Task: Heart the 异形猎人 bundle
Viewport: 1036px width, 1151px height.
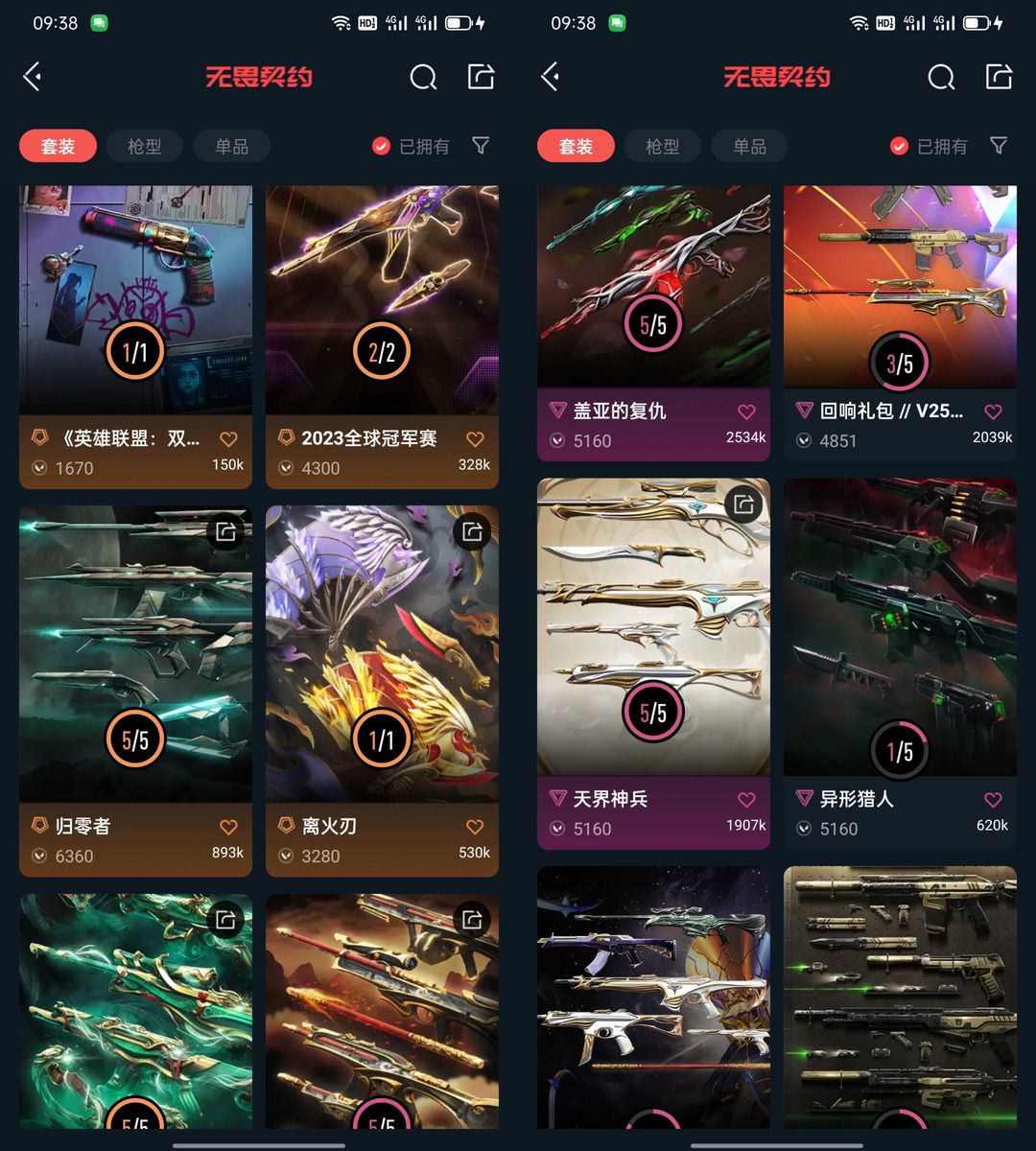Action: [x=993, y=799]
